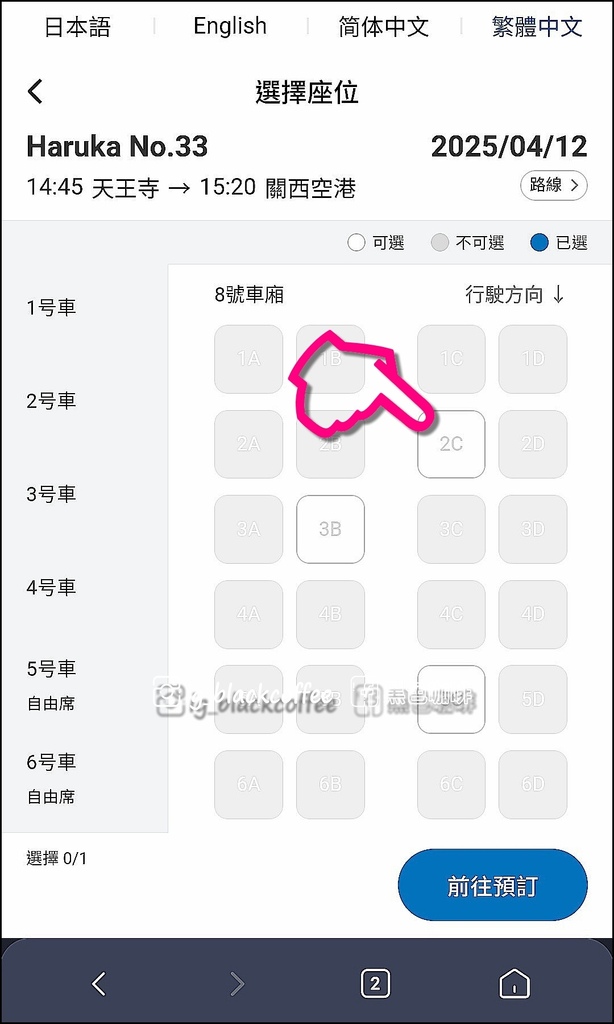The image size is (614, 1024).
Task: Select available seat 2C
Action: click(451, 444)
